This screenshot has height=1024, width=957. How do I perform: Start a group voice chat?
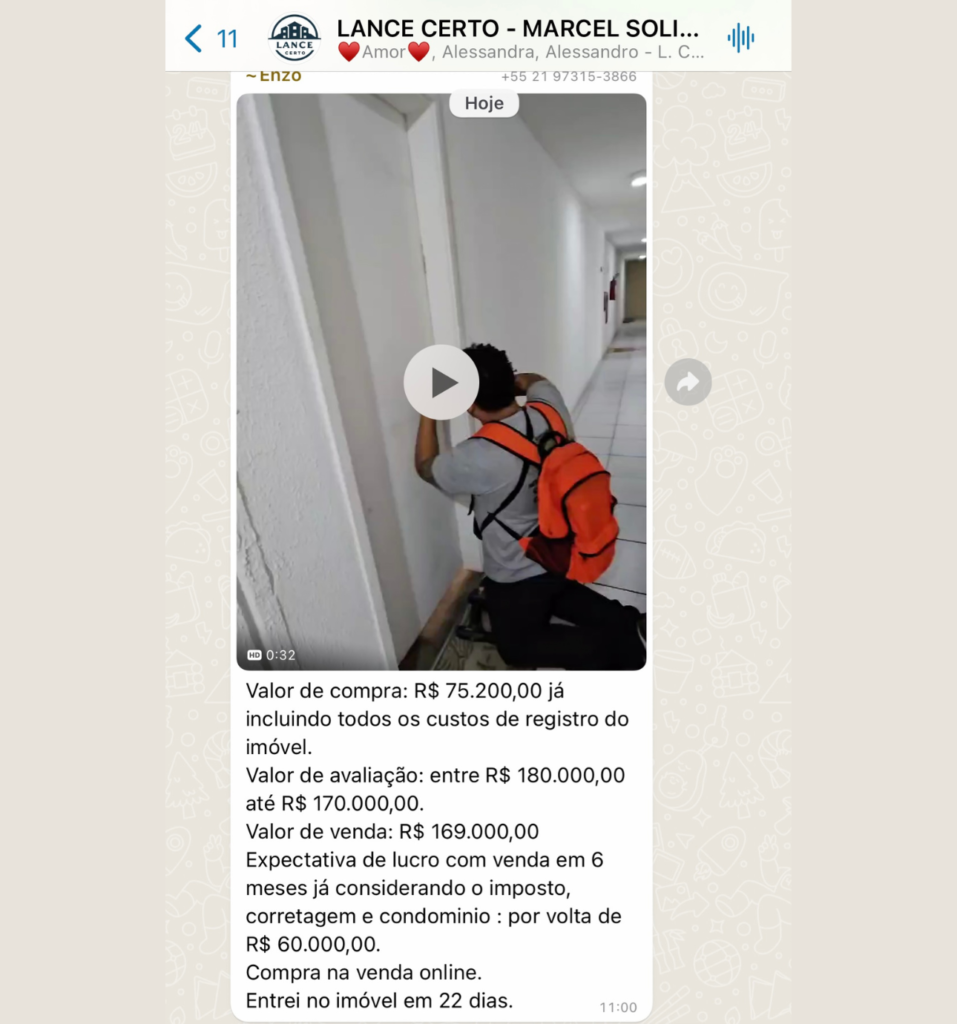tap(741, 38)
